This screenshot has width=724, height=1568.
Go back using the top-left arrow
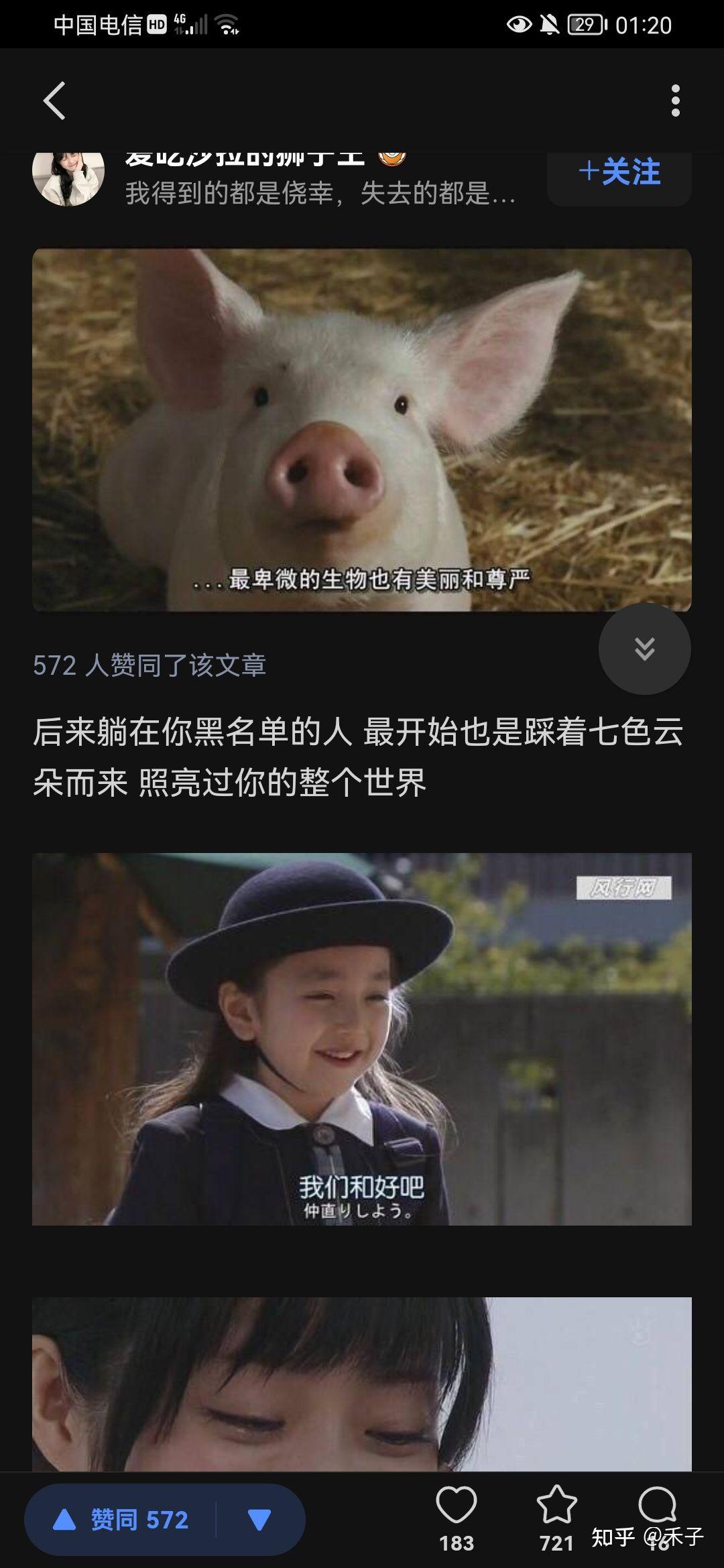[x=54, y=101]
